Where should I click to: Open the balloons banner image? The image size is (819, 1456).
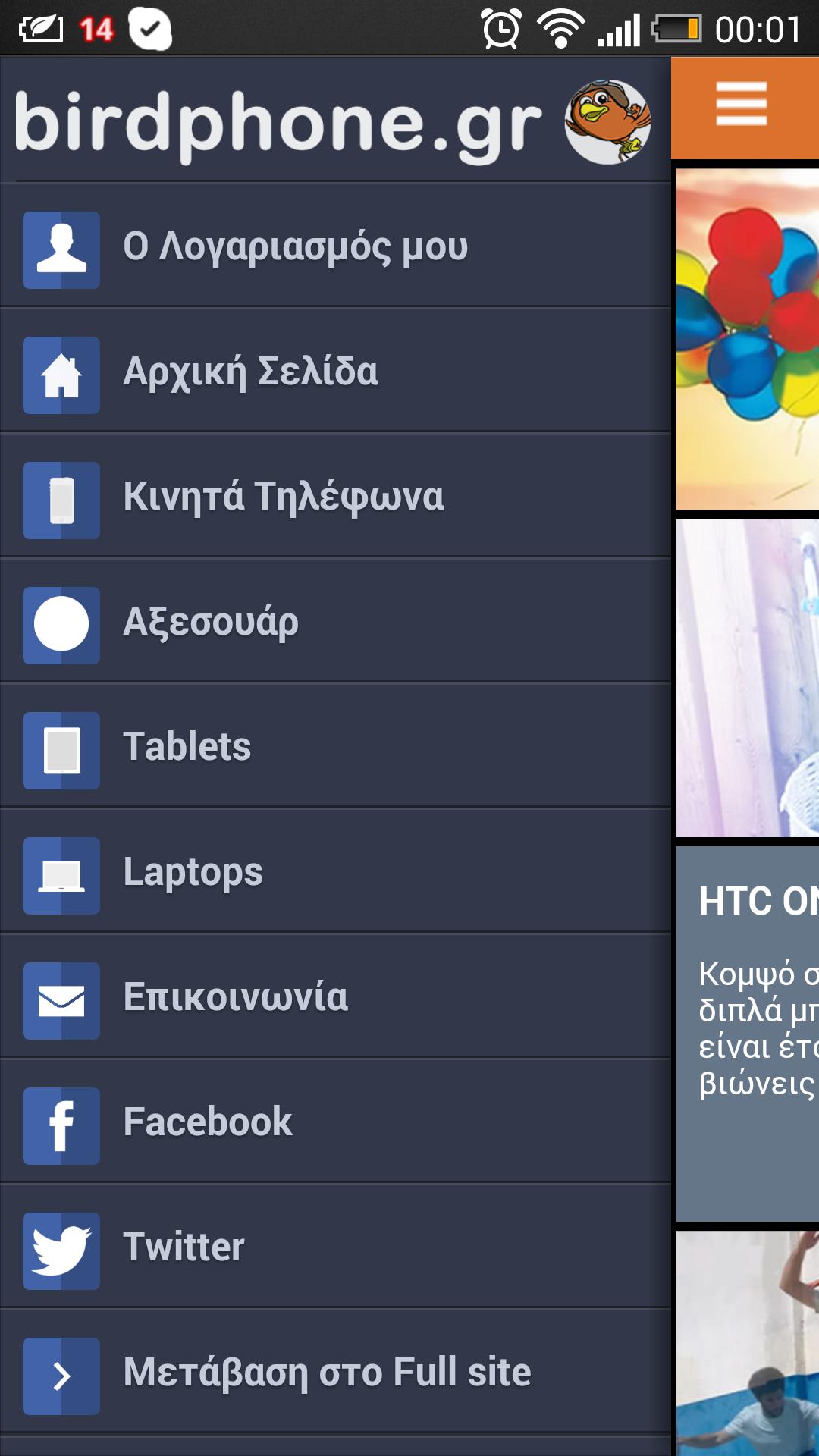[747, 339]
